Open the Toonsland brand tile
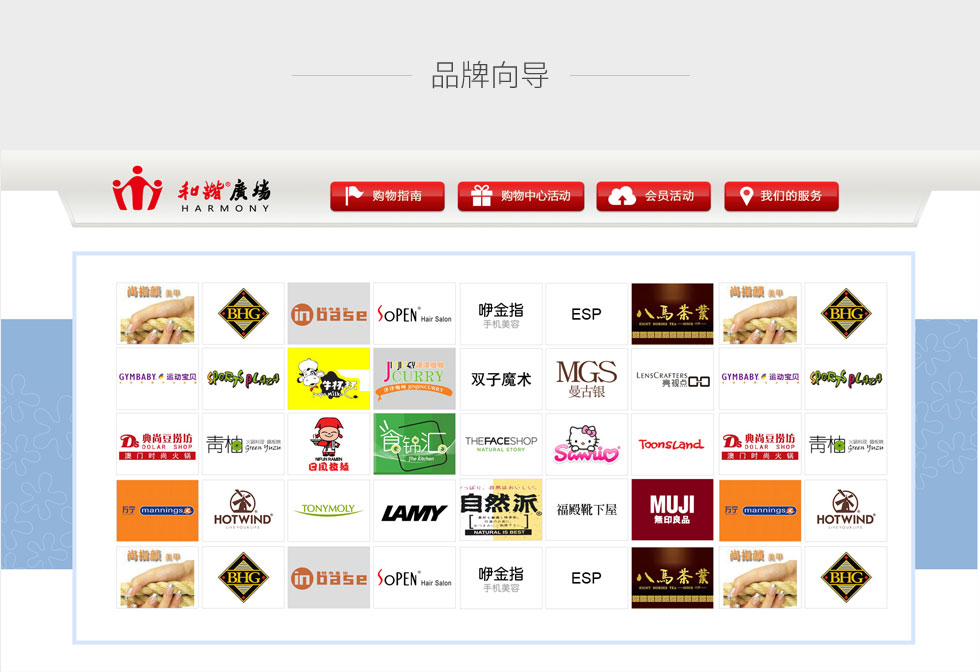980x672 pixels. (672, 444)
